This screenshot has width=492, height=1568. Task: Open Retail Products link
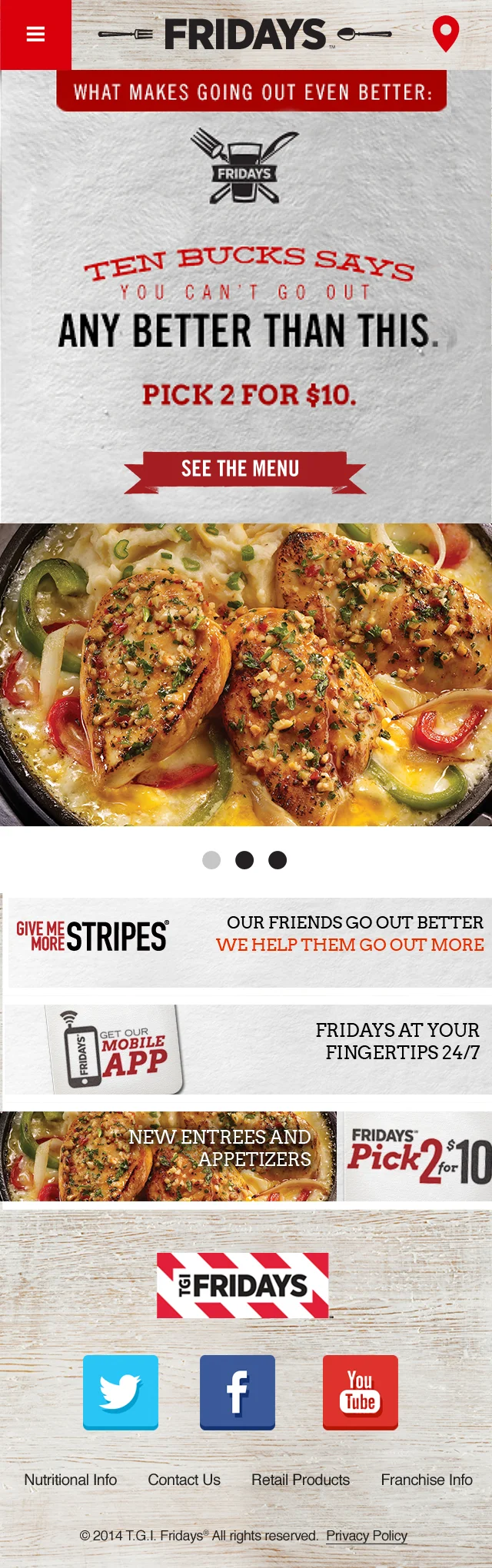pos(301,1480)
